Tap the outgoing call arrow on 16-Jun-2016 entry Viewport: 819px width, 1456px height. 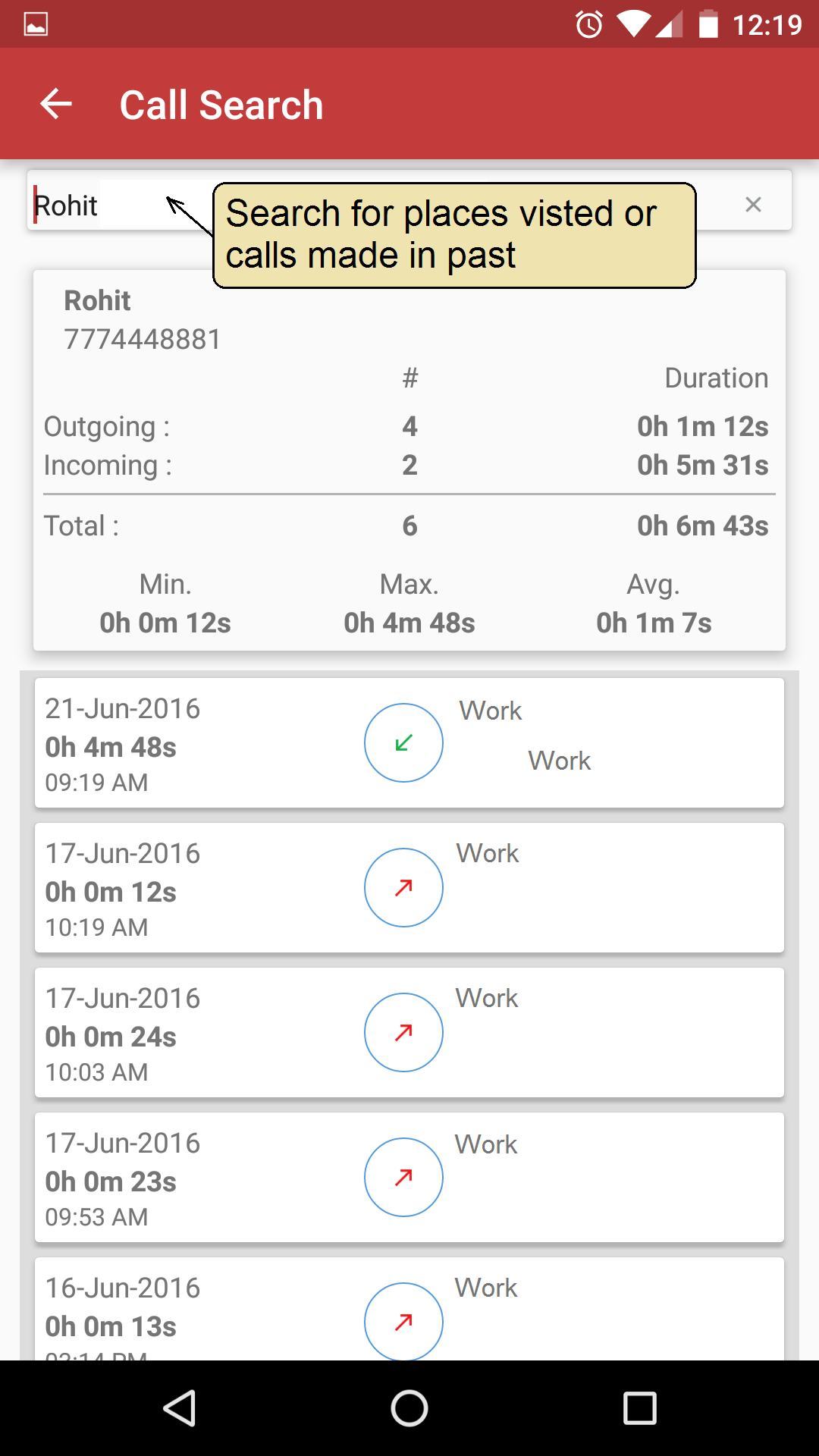pyautogui.click(x=403, y=1321)
